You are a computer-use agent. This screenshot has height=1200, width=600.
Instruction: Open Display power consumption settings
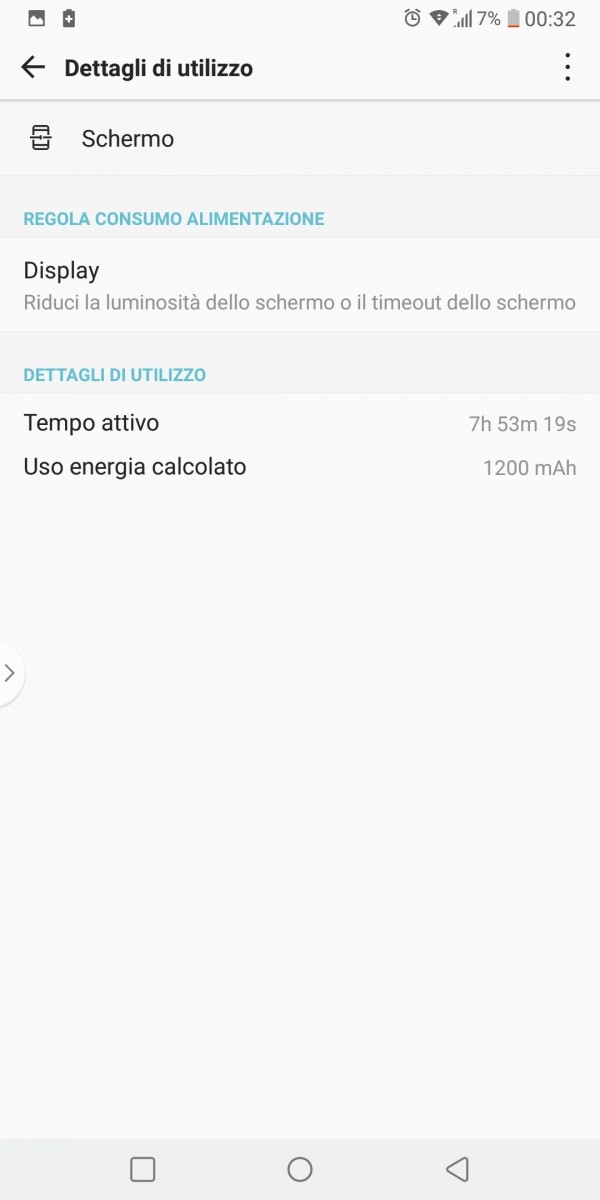(x=300, y=285)
